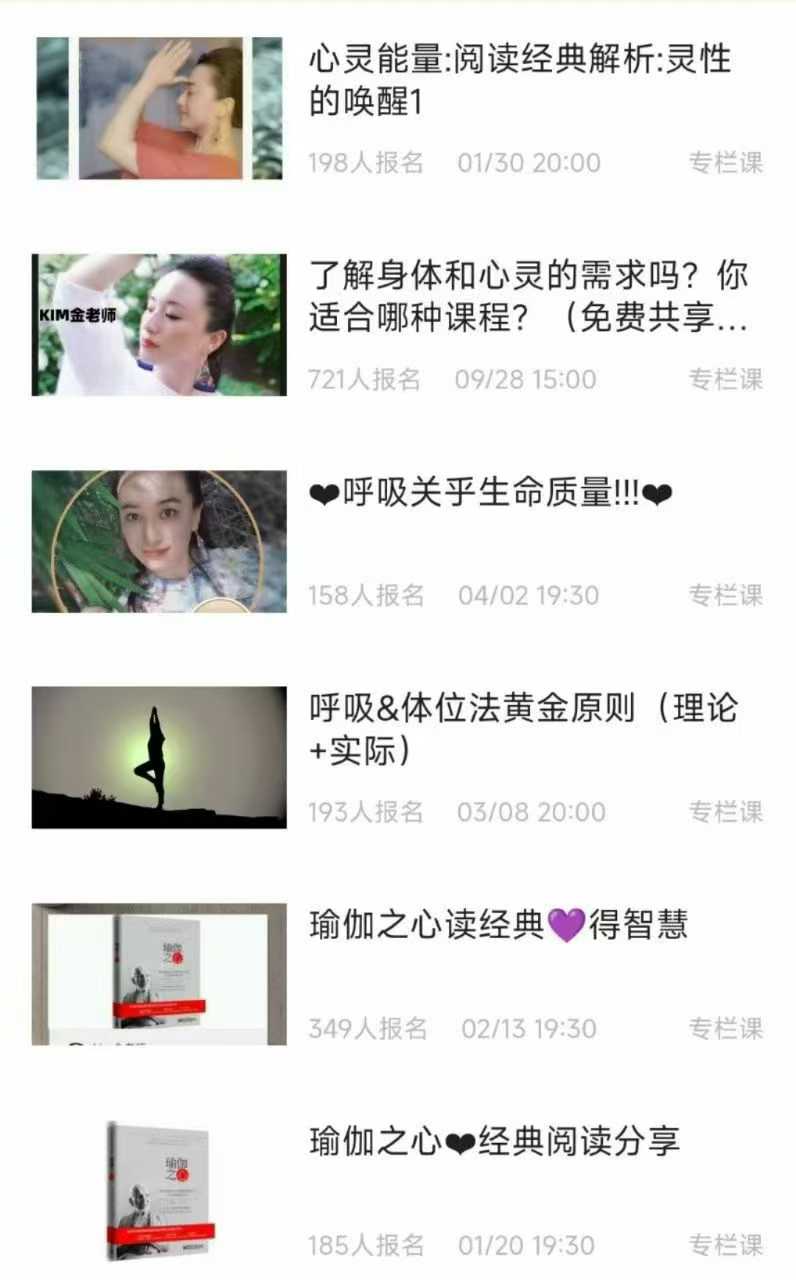
Task: Open the 了解身体和心灵的需求吗 course
Action: pyautogui.click(x=528, y=297)
